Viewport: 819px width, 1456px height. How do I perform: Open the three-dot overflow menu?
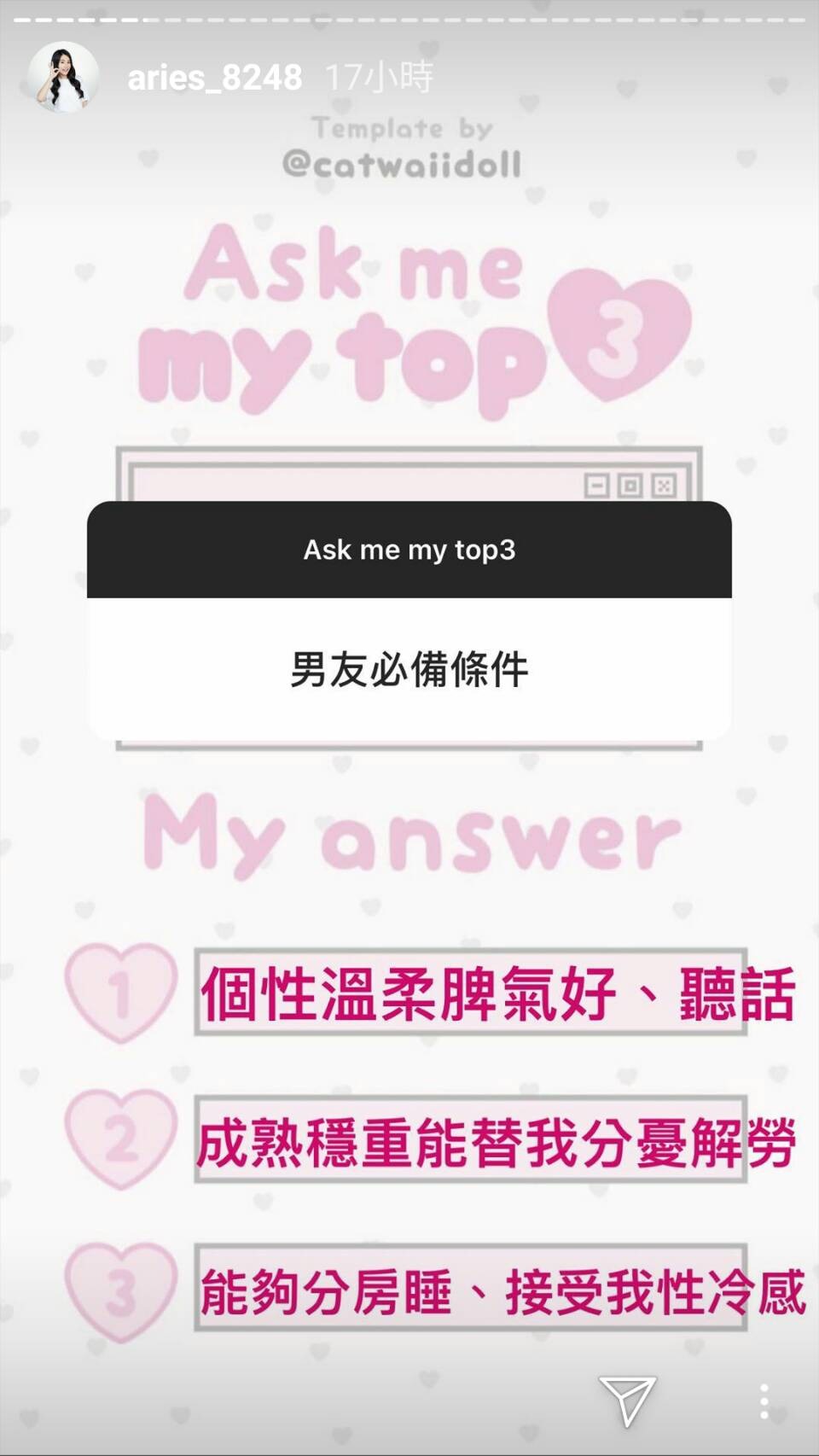coord(764,1401)
